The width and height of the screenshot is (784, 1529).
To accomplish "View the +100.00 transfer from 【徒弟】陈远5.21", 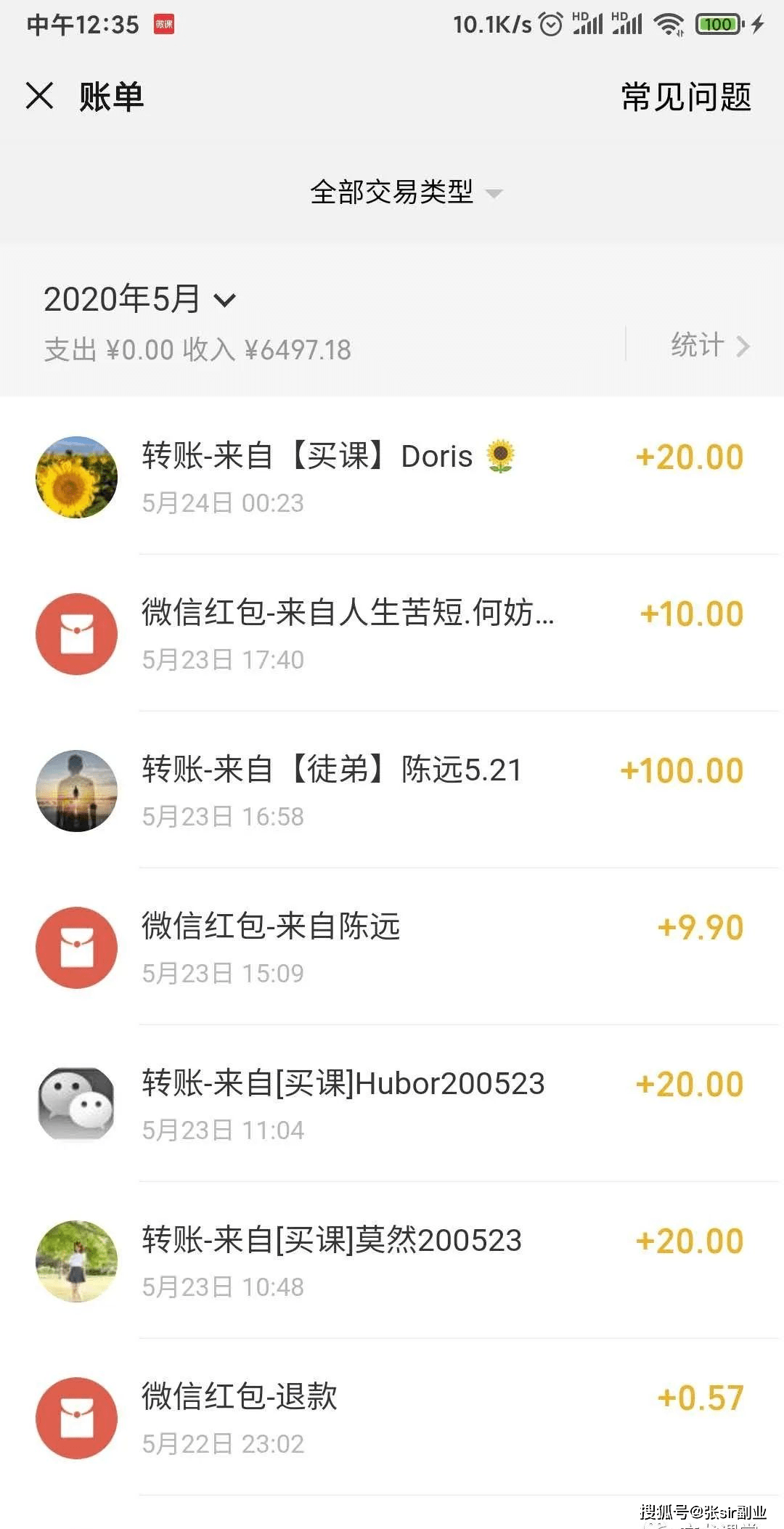I will [392, 790].
